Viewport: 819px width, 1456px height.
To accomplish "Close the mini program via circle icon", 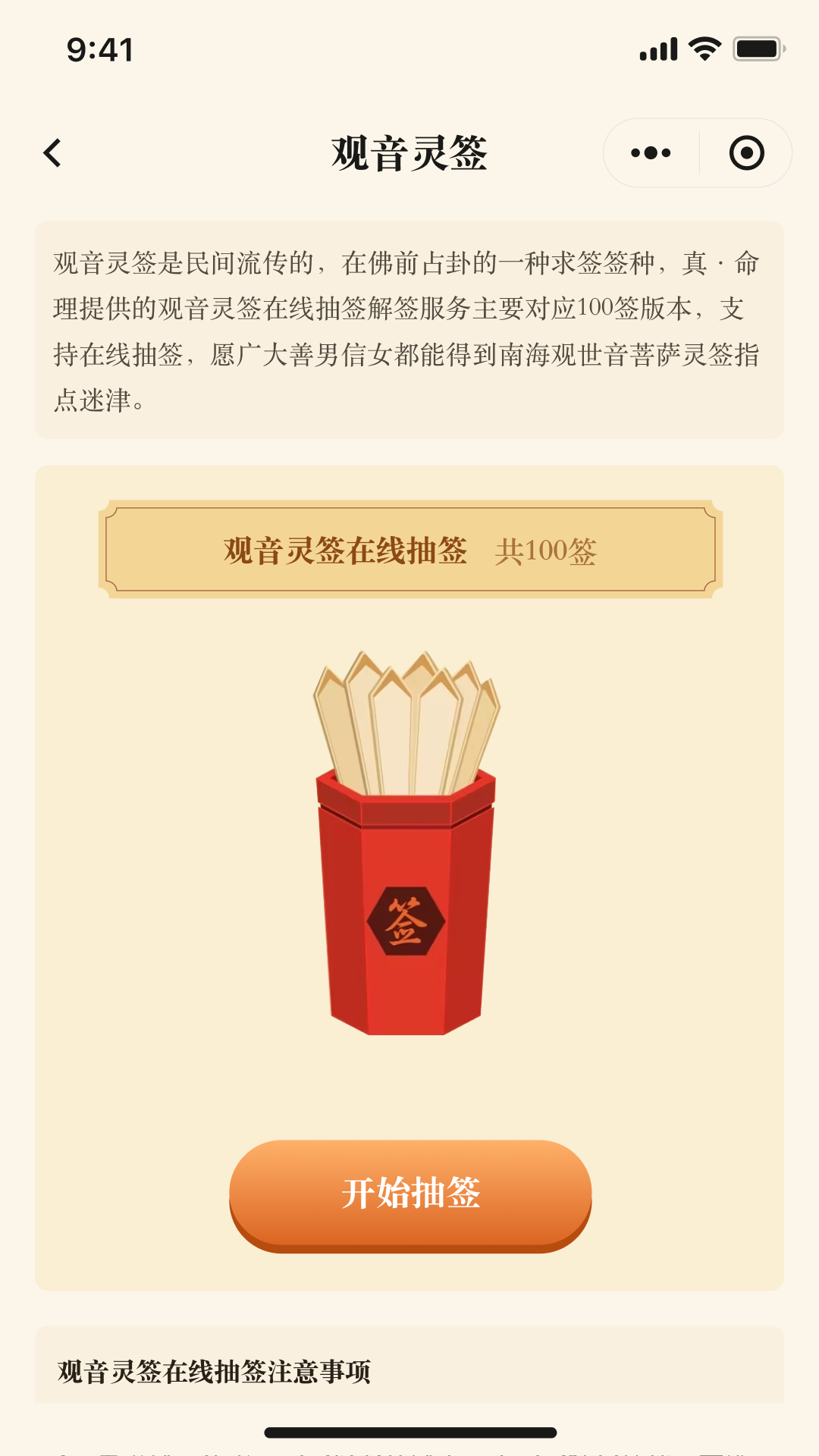I will 746,153.
